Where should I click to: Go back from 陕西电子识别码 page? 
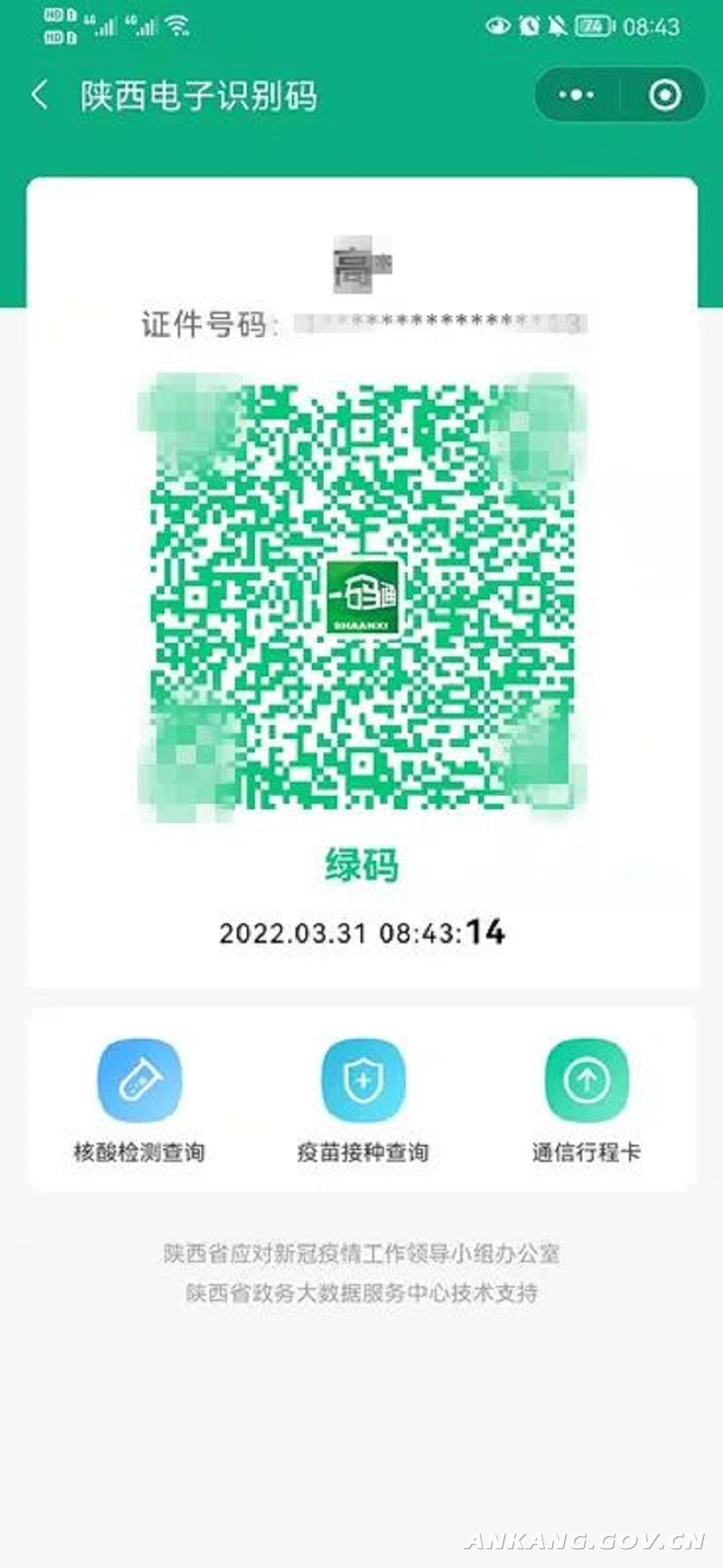click(40, 95)
